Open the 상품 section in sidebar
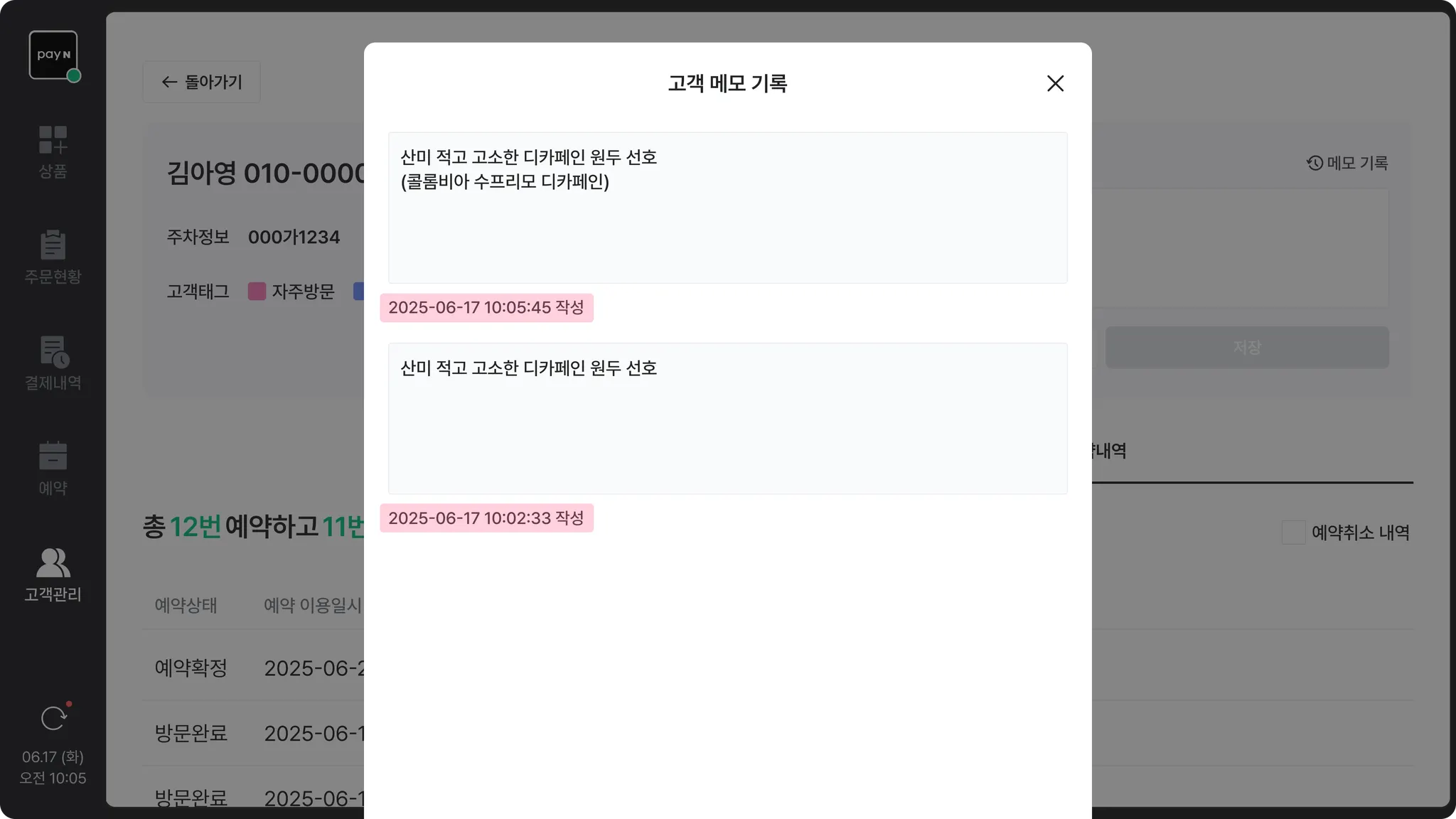 [53, 151]
